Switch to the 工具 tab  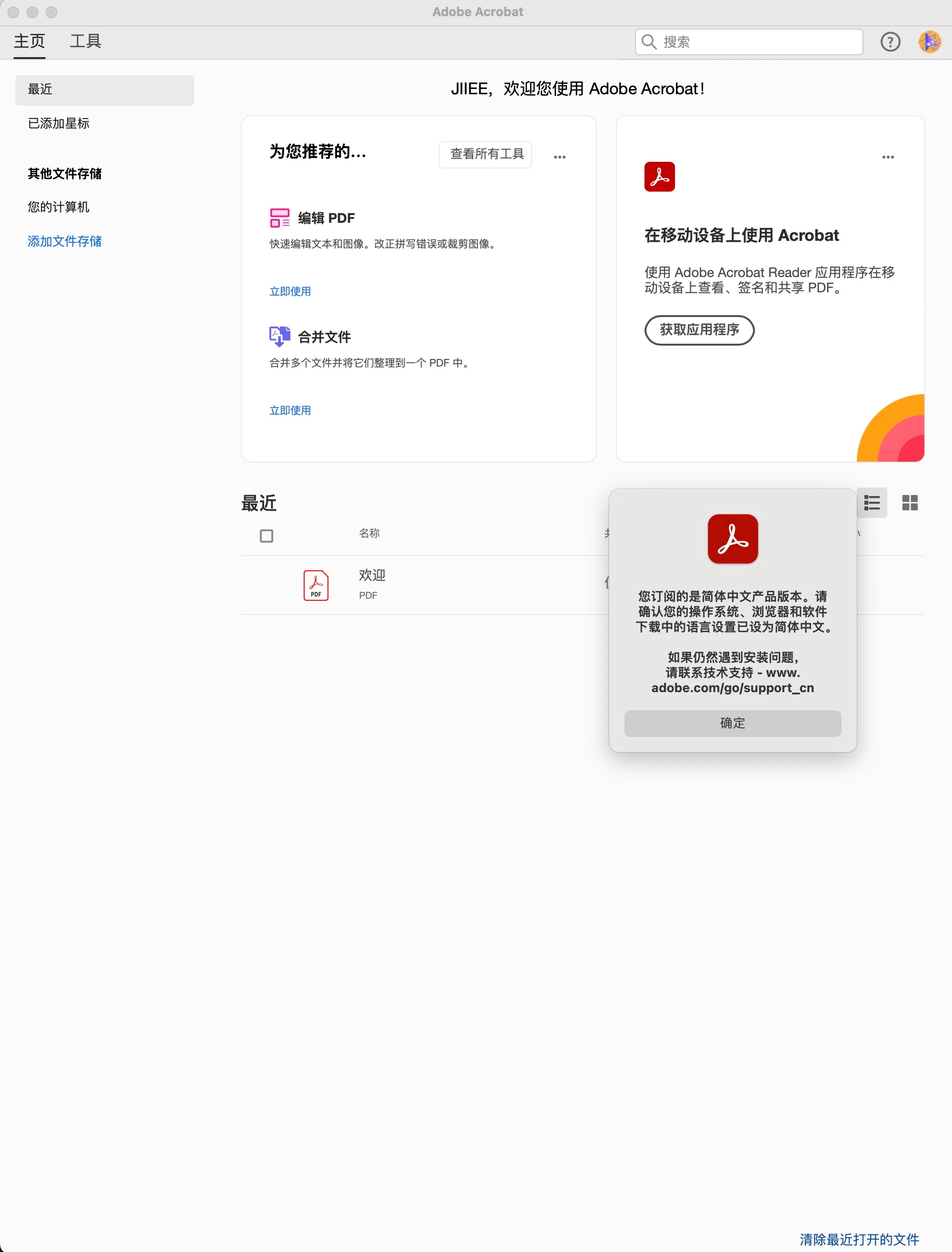click(85, 41)
